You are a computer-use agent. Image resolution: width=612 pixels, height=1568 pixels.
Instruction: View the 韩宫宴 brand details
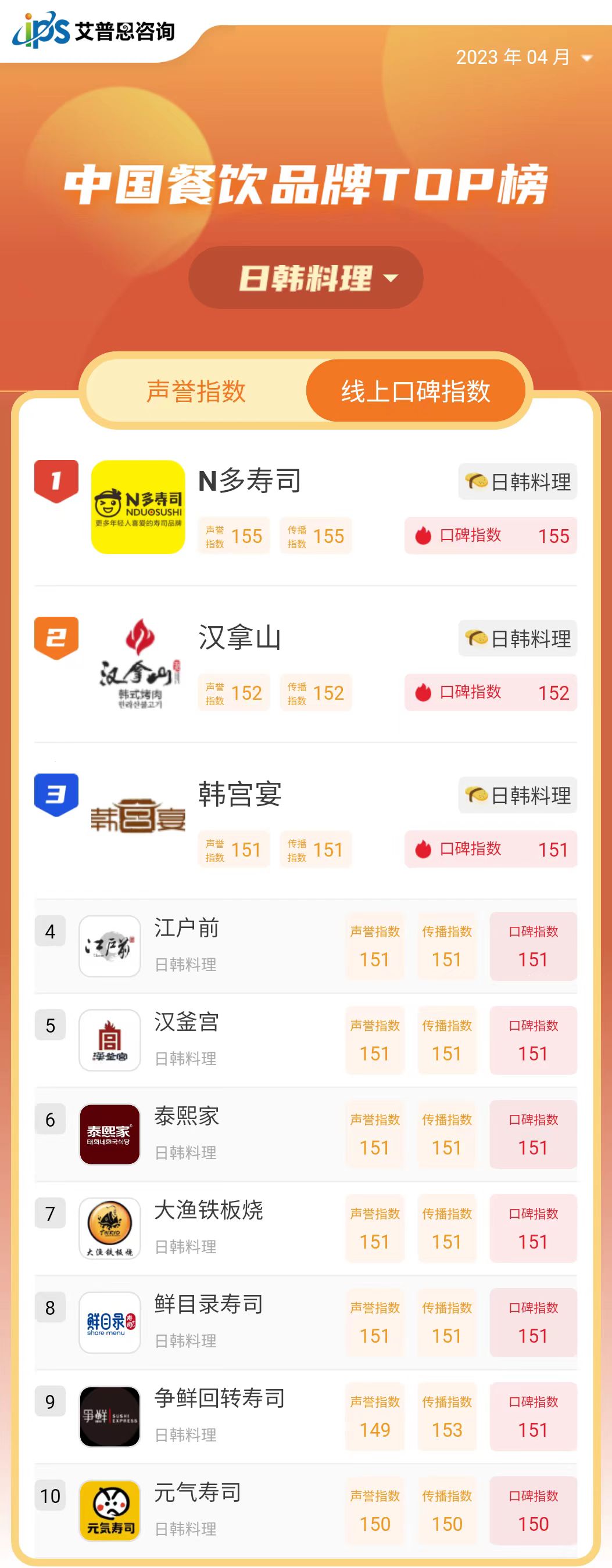[239, 794]
